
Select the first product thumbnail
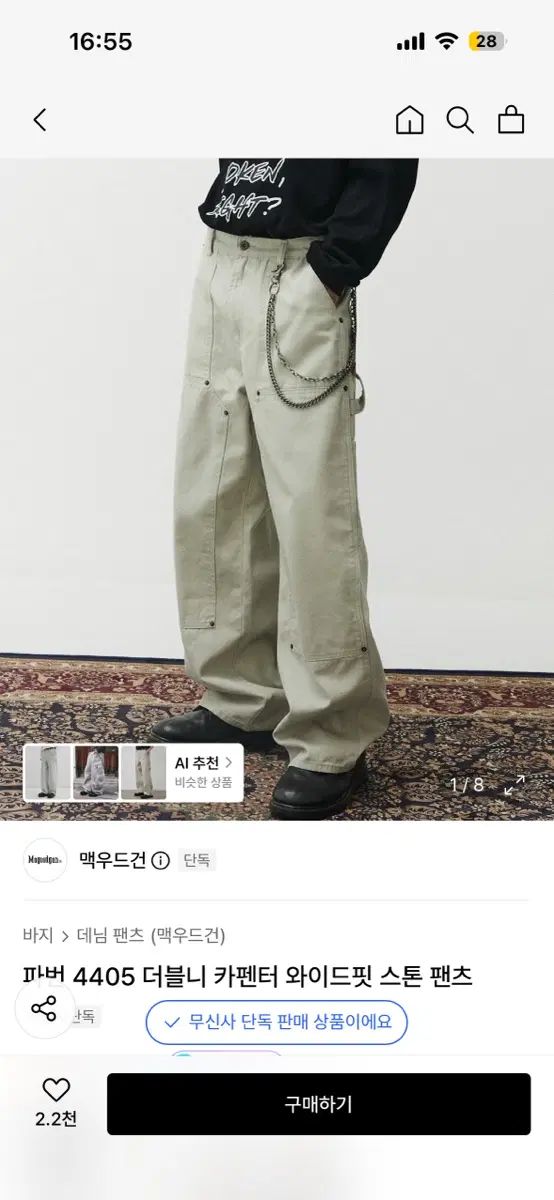point(48,772)
